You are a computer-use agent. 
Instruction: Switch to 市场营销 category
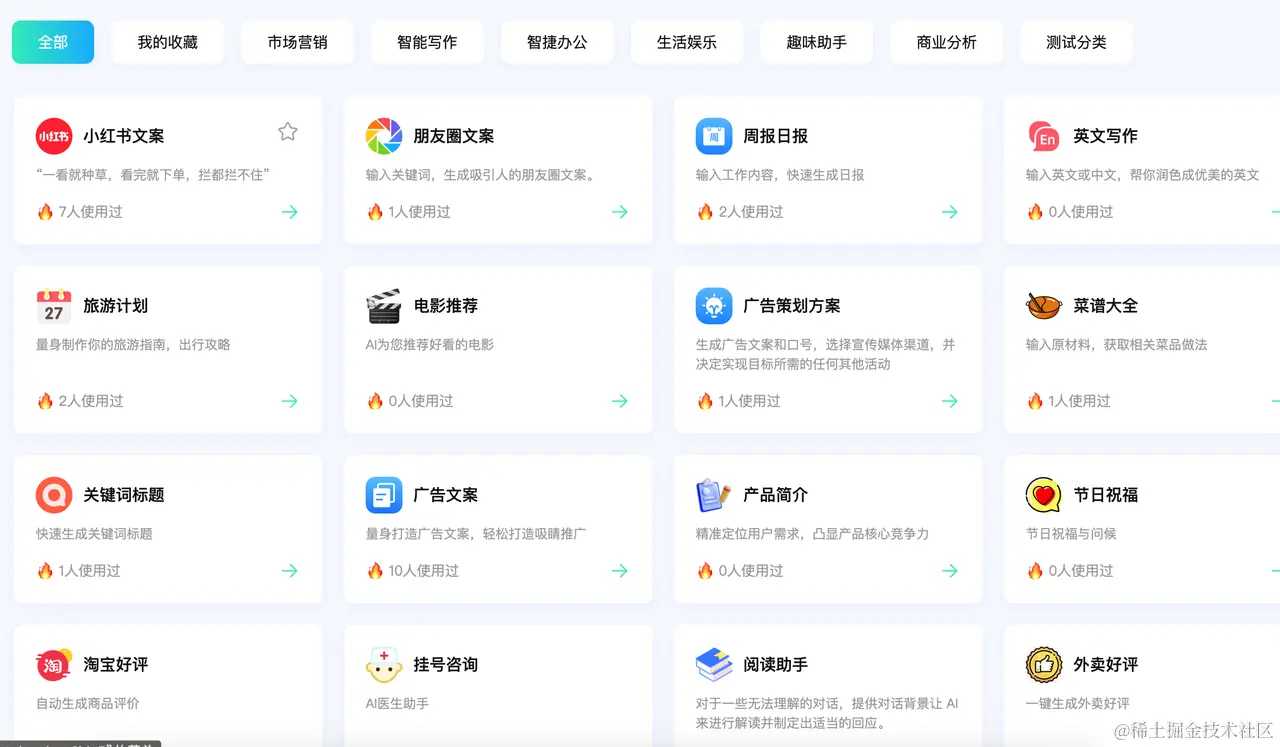(x=297, y=42)
